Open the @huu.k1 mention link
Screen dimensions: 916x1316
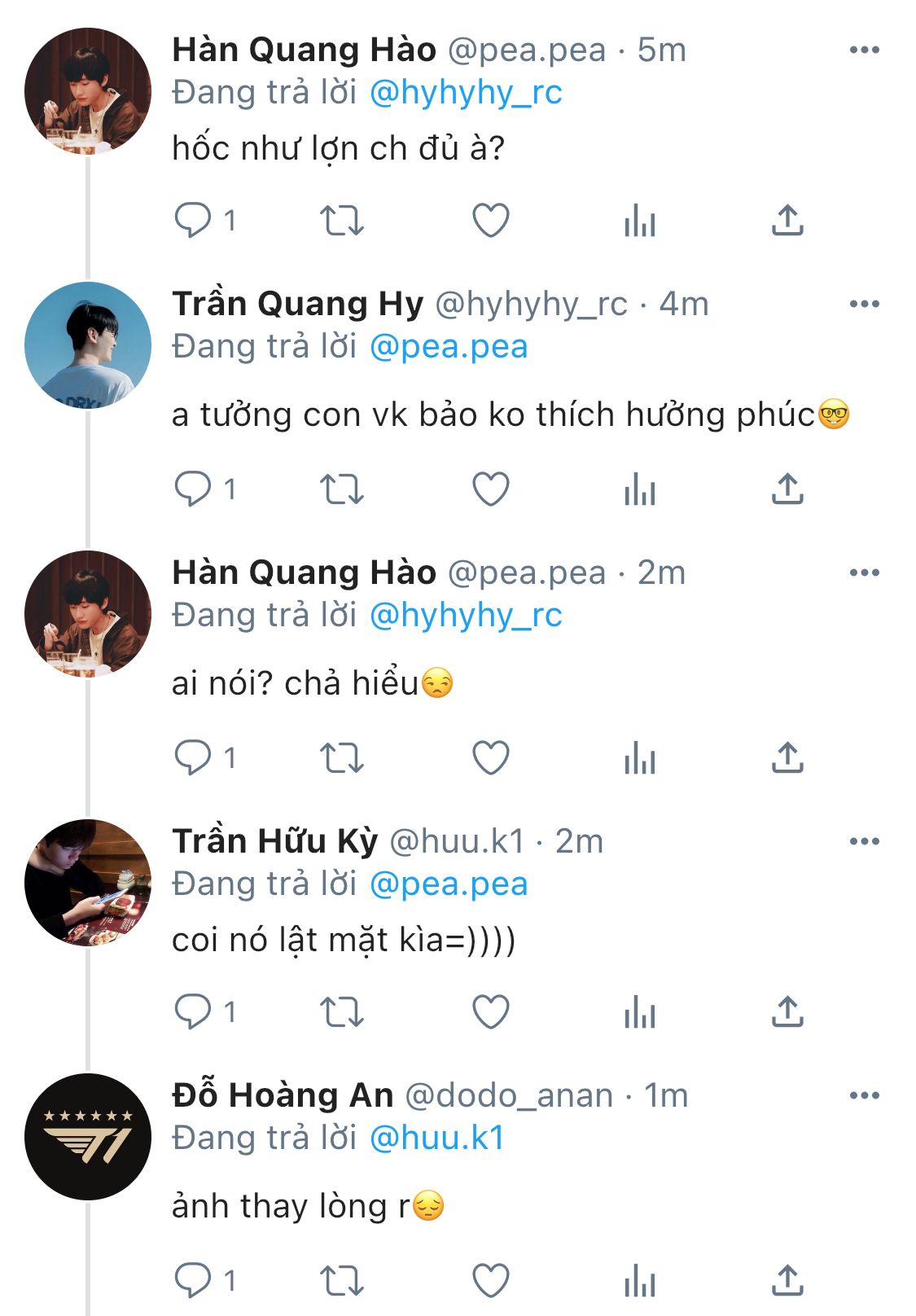pos(436,1138)
